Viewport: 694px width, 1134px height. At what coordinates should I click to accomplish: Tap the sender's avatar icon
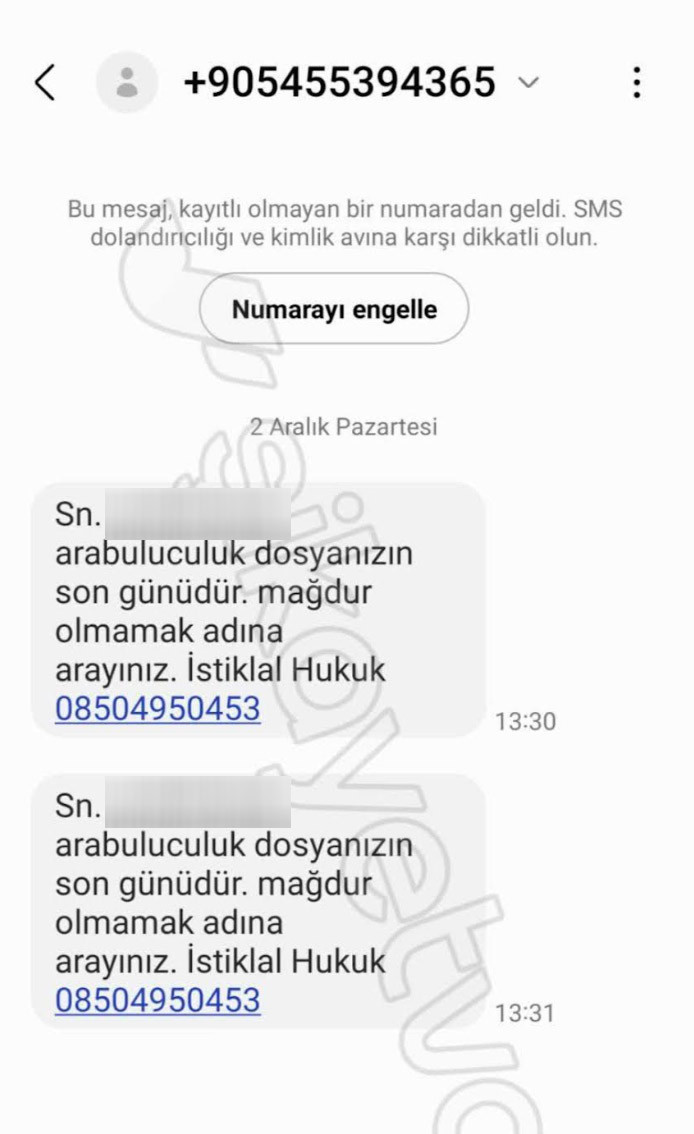click(x=127, y=82)
